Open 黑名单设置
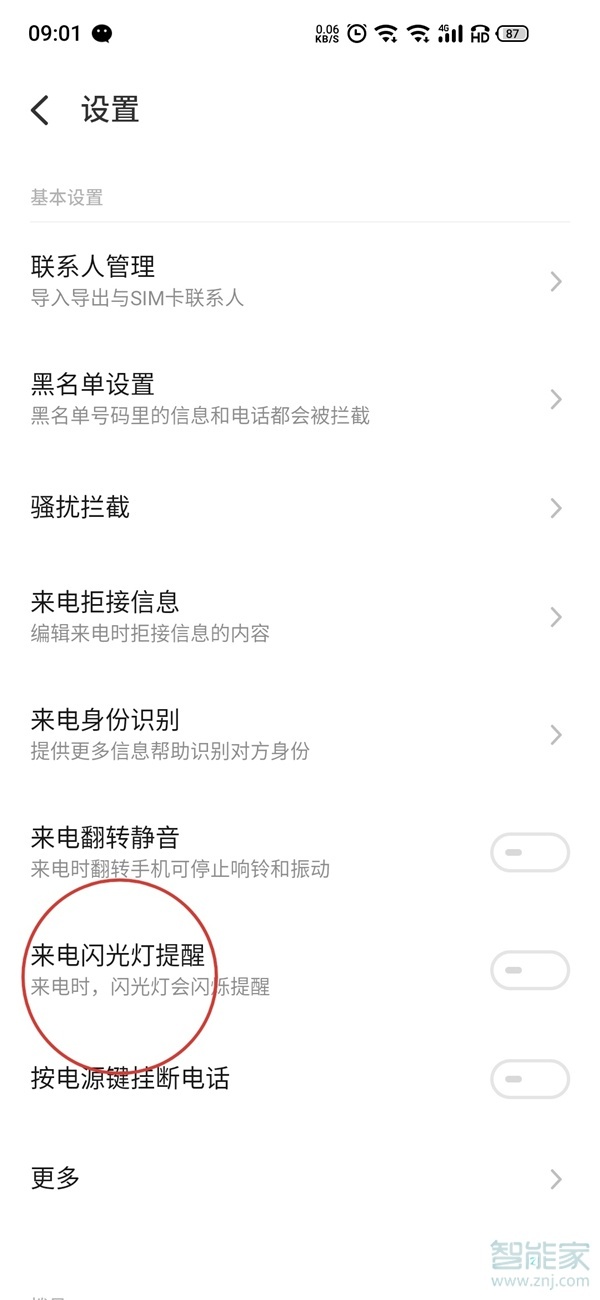Screen dimensions: 600x1300 (x=300, y=398)
